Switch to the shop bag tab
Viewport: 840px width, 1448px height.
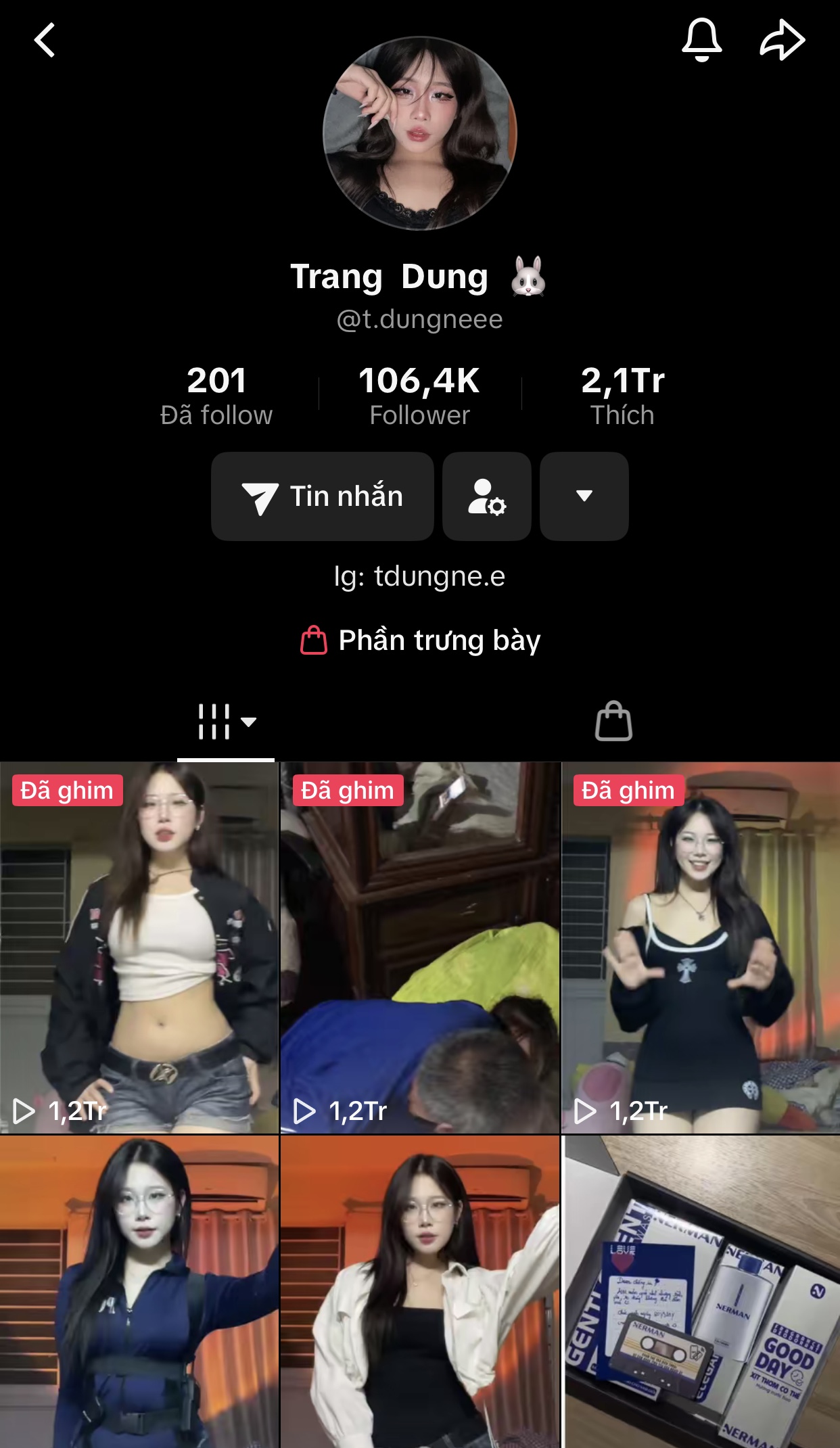[x=613, y=722]
